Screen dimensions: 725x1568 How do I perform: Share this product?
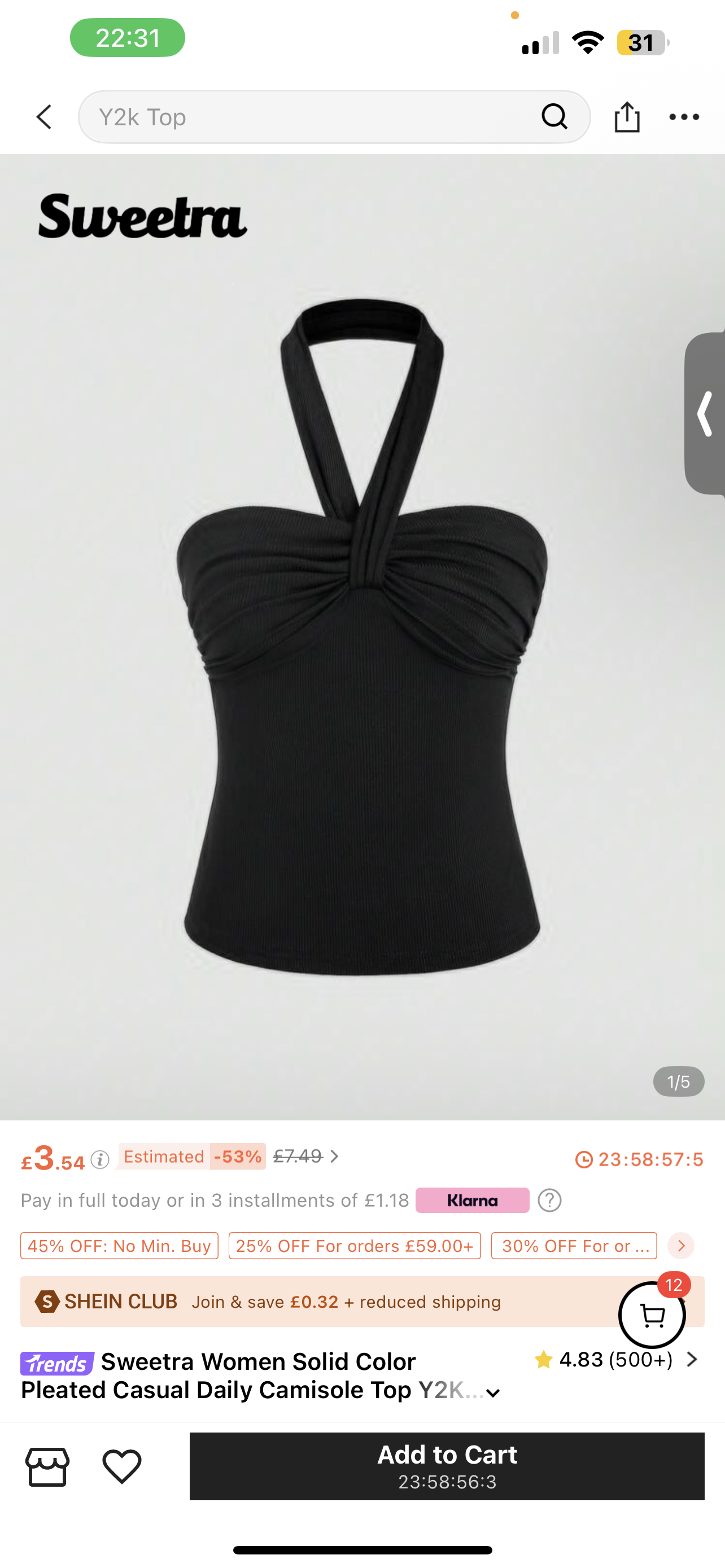point(626,117)
